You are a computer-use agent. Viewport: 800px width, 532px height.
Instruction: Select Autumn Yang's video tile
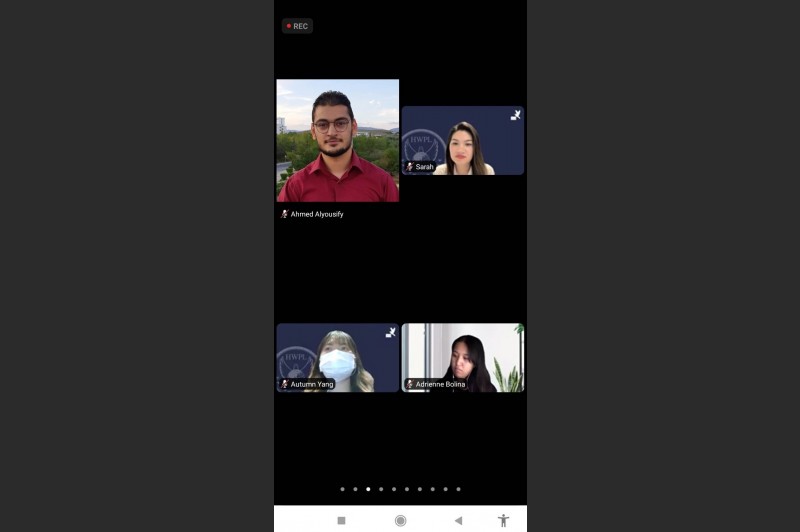337,357
